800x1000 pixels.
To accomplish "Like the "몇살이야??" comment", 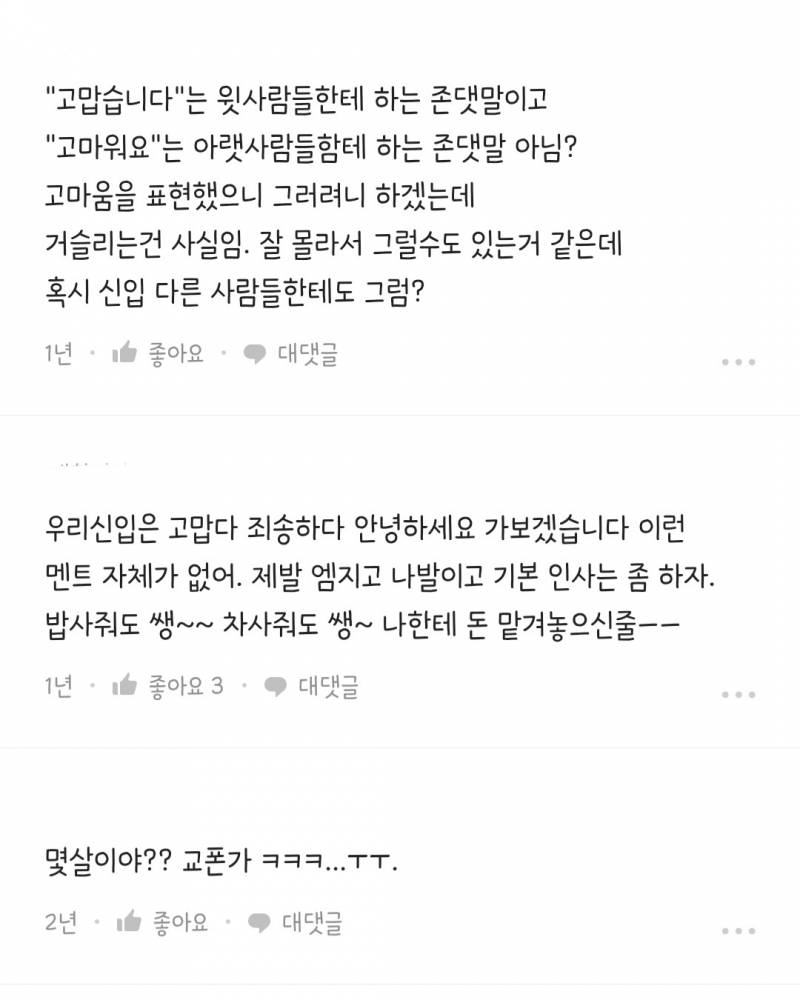I will [162, 923].
